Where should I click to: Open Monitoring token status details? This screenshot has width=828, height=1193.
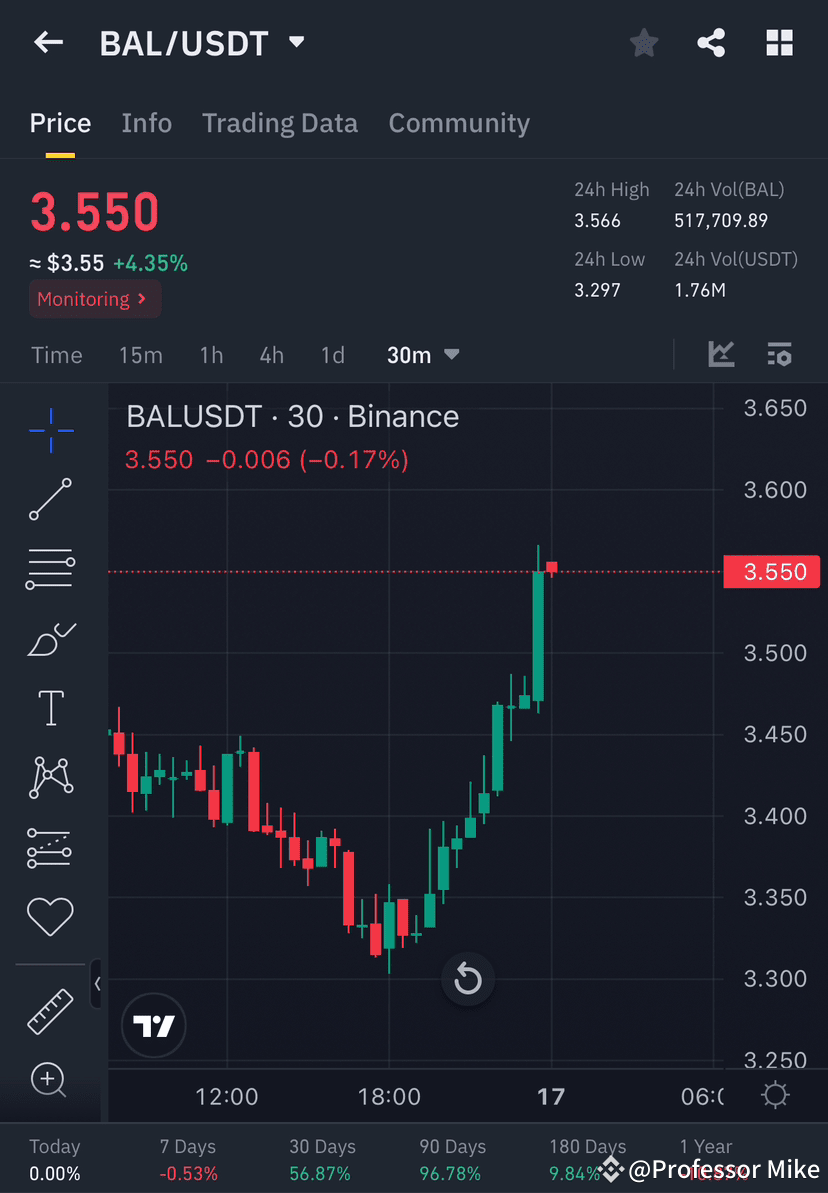tap(94, 299)
